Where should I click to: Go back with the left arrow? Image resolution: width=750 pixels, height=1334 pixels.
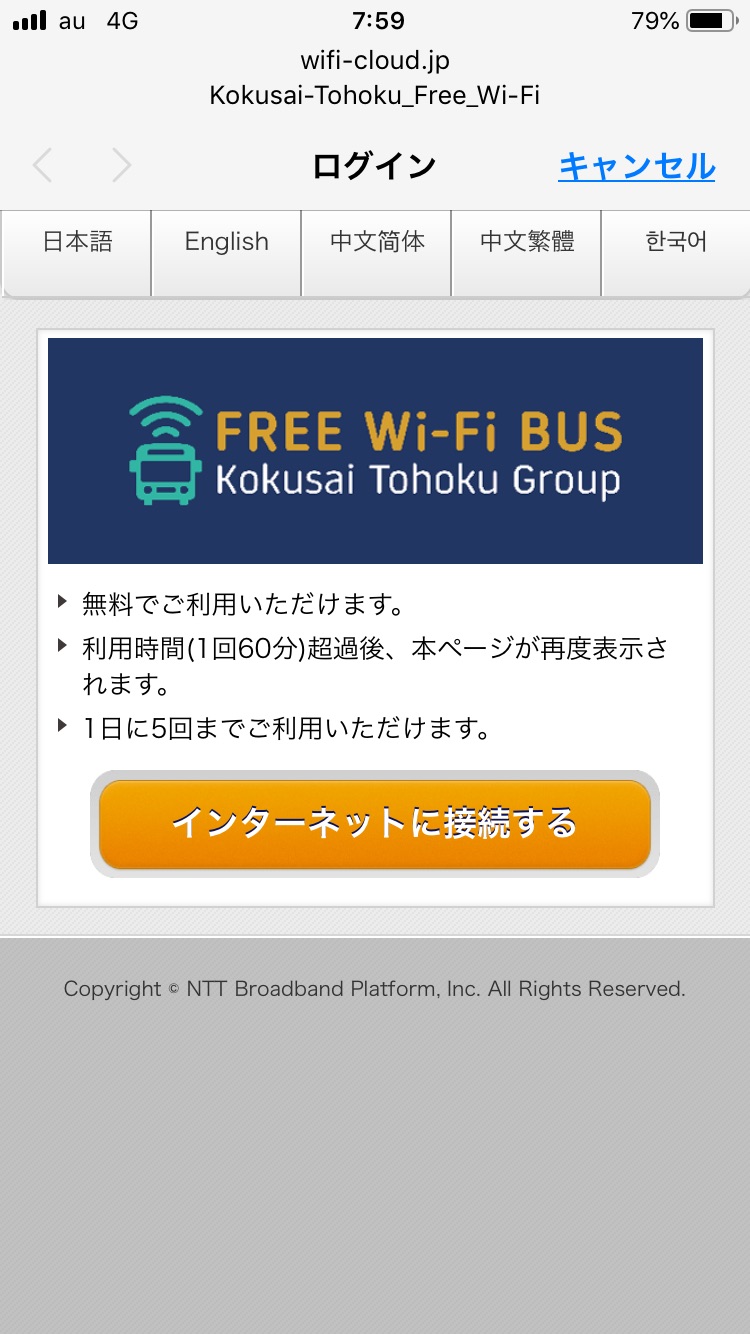point(43,166)
